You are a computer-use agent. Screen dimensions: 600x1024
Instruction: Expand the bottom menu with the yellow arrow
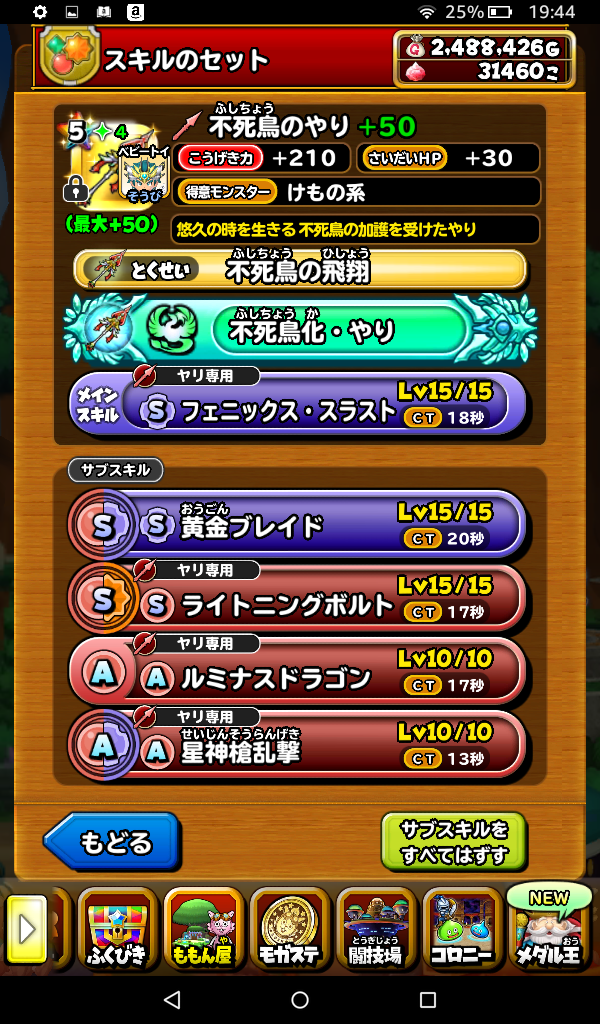[27, 930]
